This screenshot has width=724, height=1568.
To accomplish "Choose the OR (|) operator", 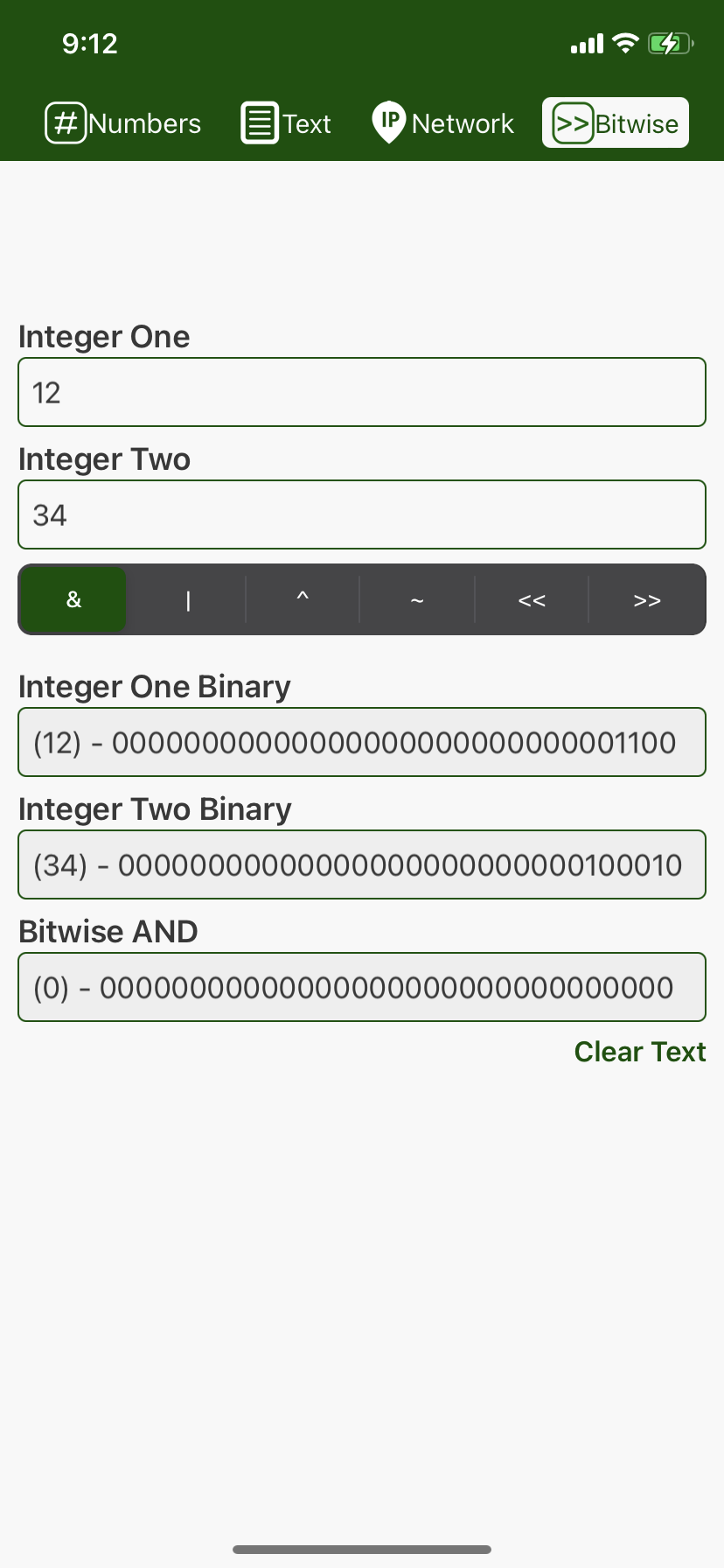I will (x=188, y=600).
